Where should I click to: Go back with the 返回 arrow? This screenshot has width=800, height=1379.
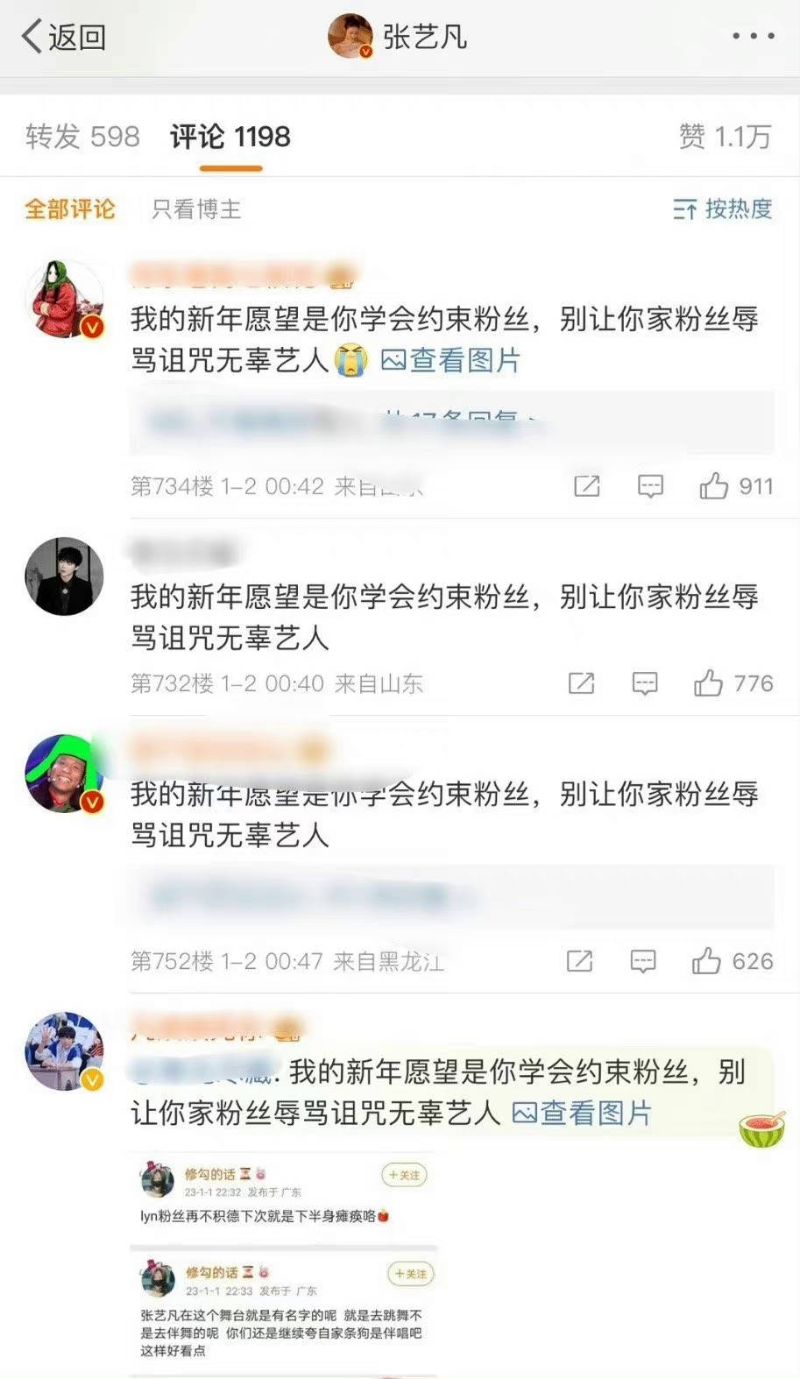click(x=63, y=38)
